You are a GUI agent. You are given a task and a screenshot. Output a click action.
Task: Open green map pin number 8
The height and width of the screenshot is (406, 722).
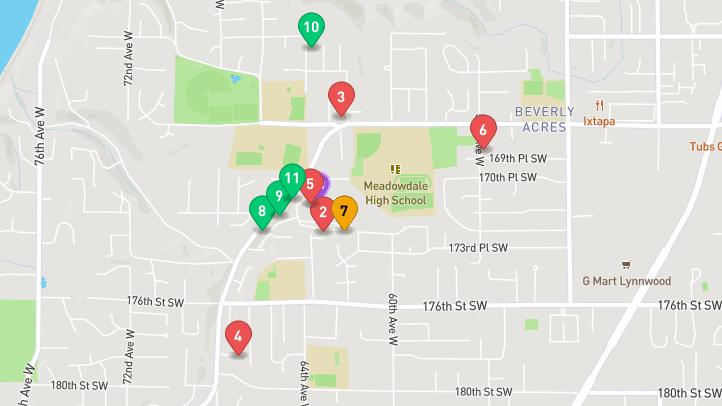262,211
